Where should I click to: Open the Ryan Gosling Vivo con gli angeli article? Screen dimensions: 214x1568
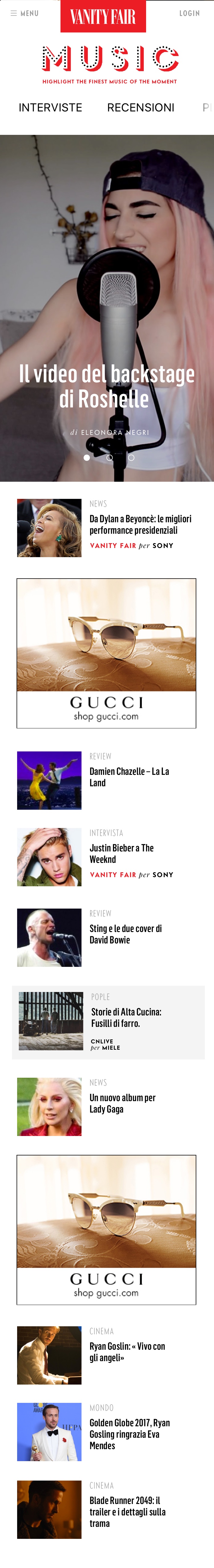[x=127, y=1352]
